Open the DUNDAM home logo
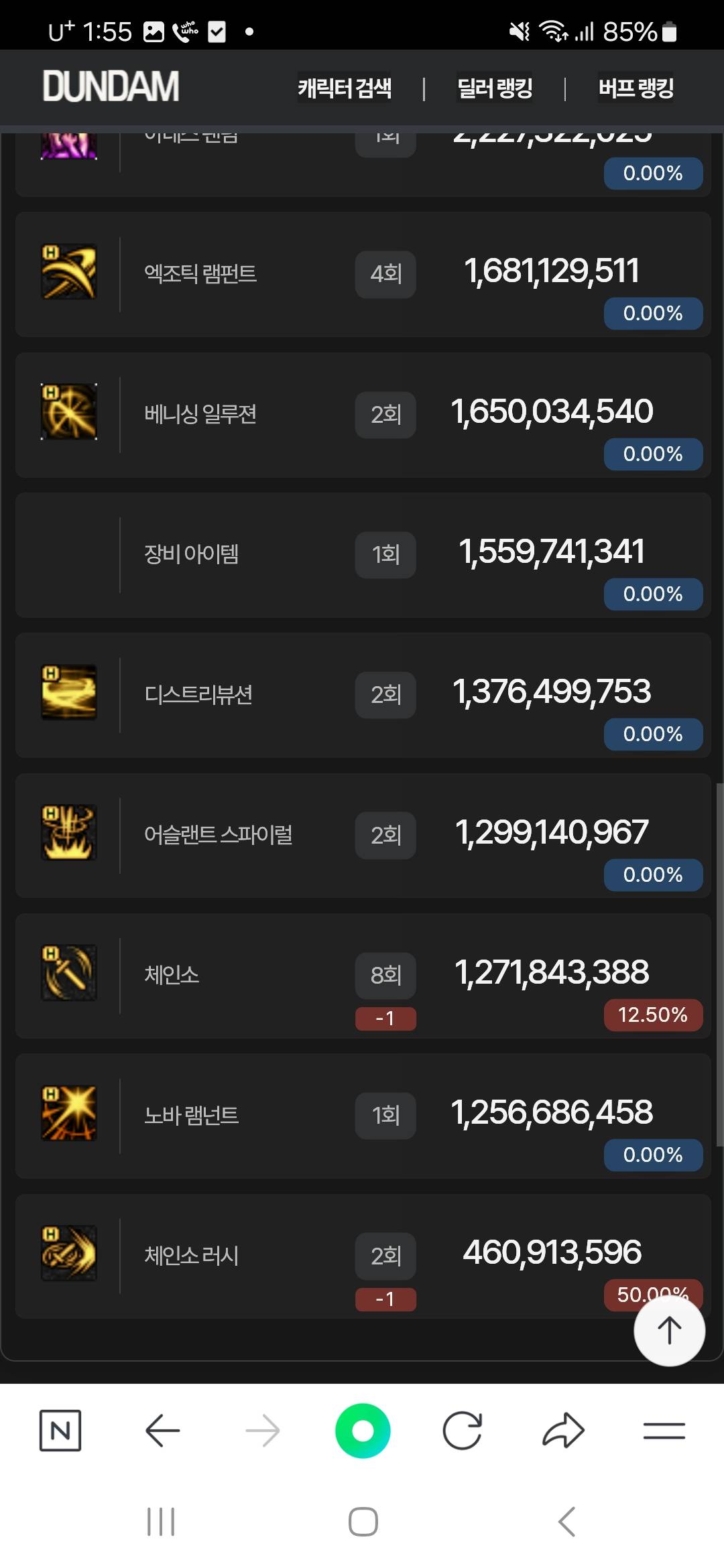Image resolution: width=724 pixels, height=1568 pixels. pyautogui.click(x=111, y=87)
